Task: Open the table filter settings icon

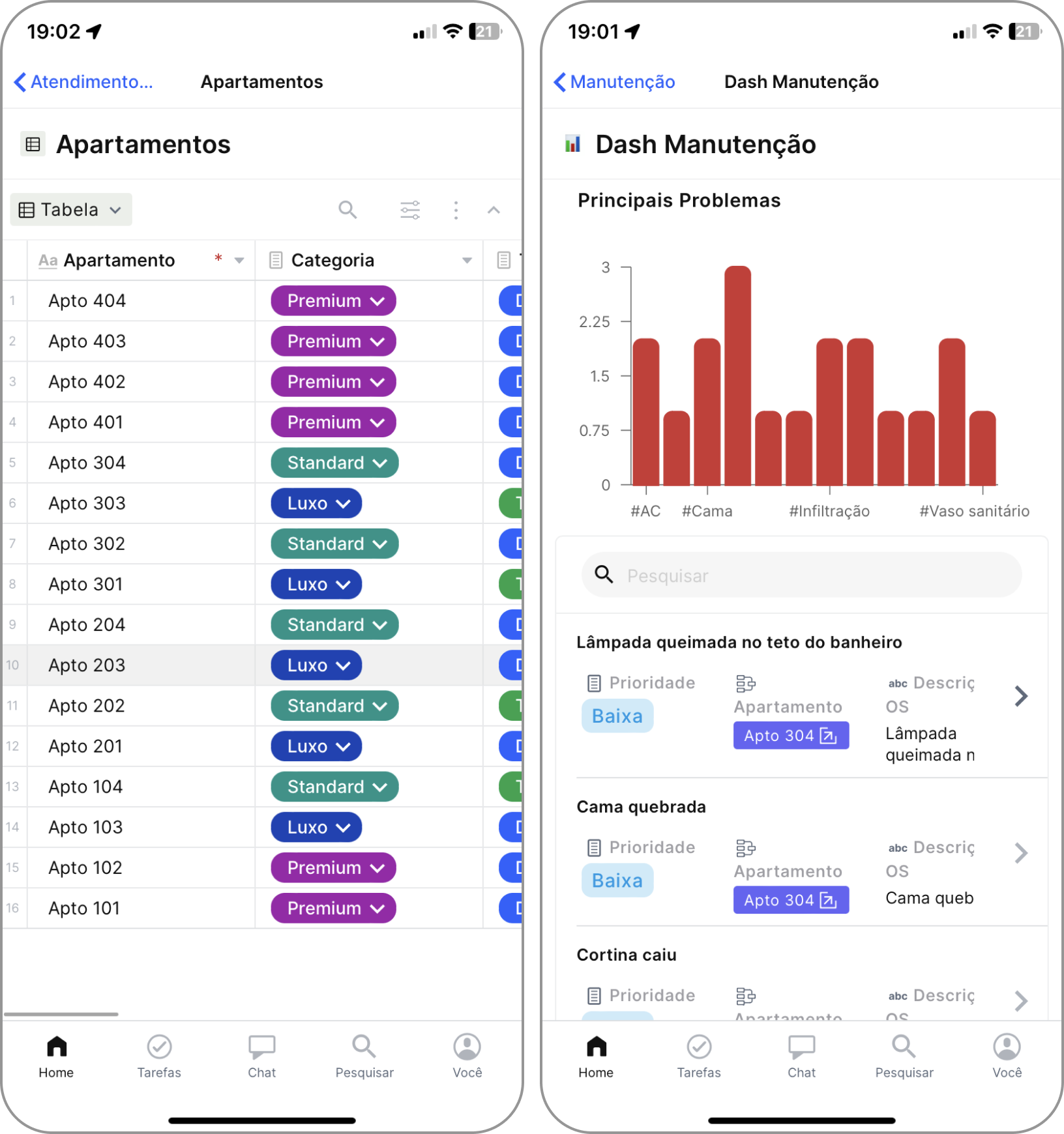Action: (x=410, y=210)
